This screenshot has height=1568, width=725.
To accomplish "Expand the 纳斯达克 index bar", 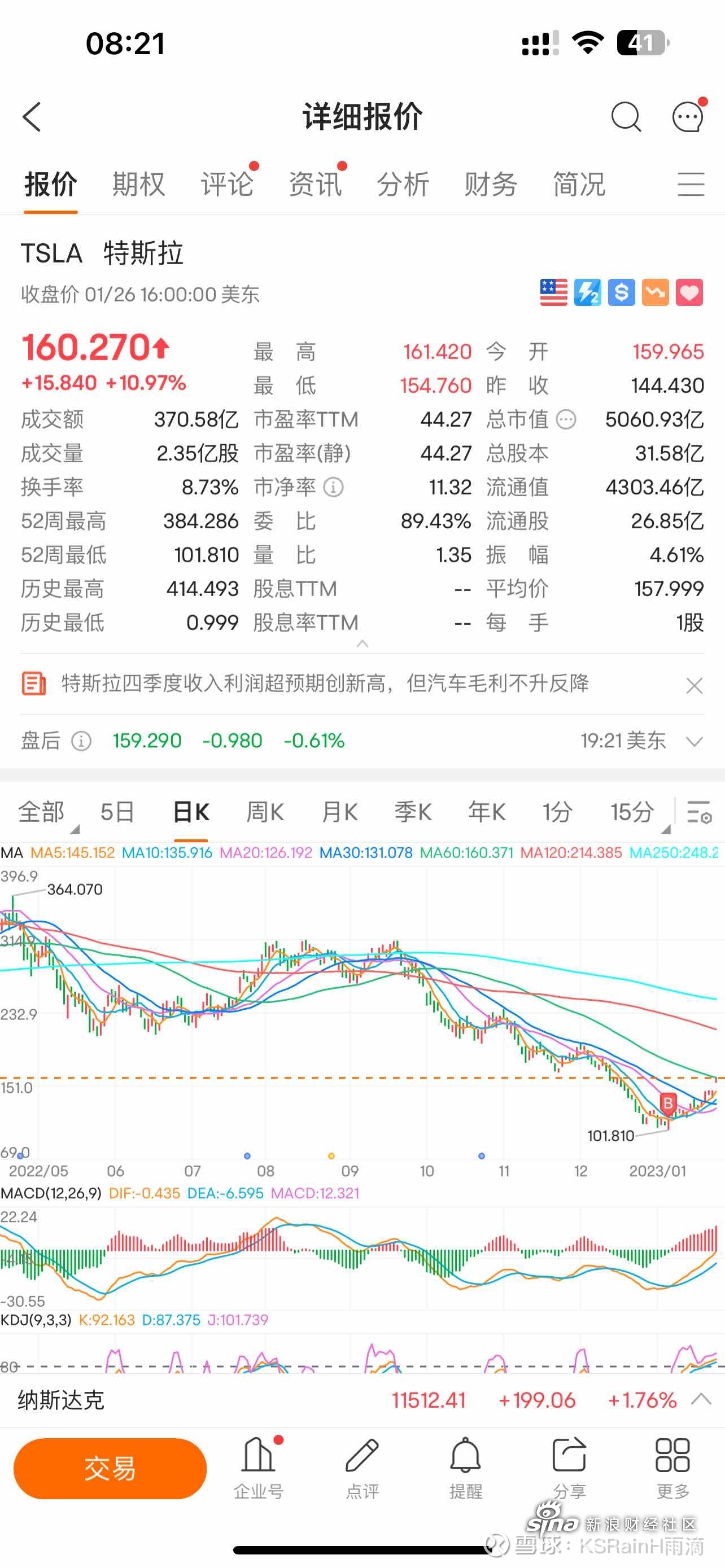I will (x=701, y=1399).
